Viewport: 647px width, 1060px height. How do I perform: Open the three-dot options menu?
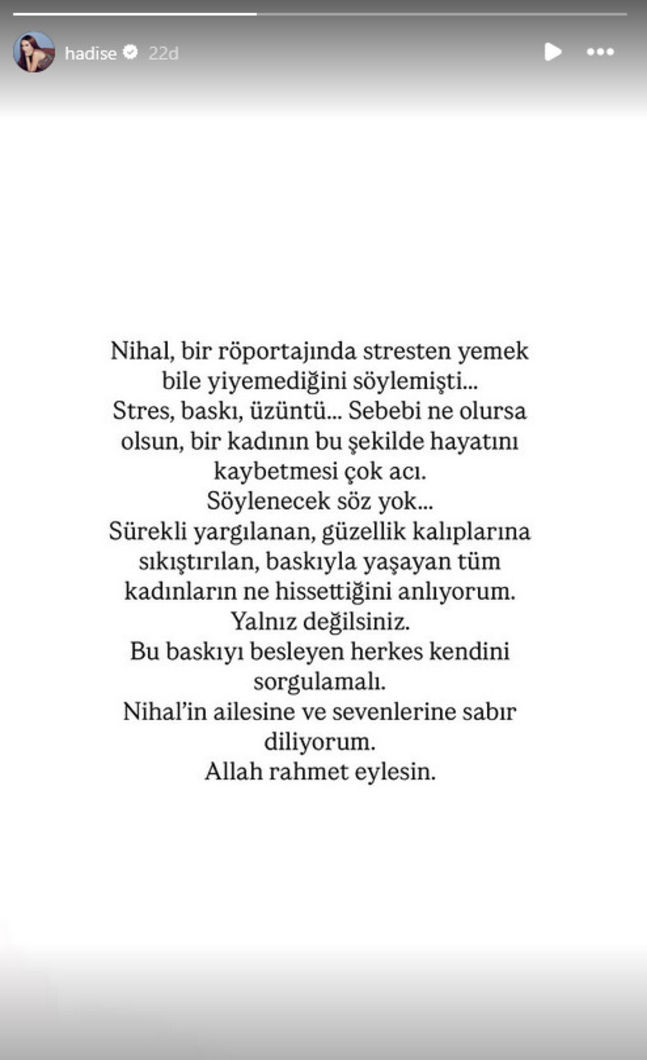(x=600, y=52)
